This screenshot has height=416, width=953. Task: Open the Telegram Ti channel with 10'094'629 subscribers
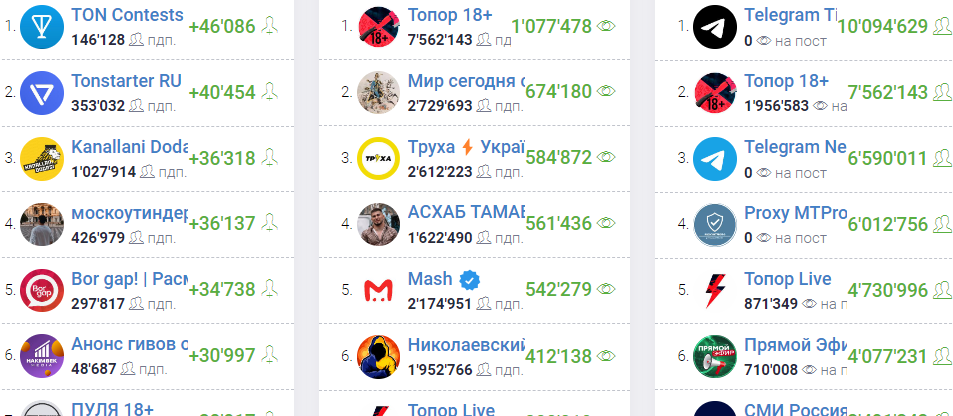click(791, 15)
